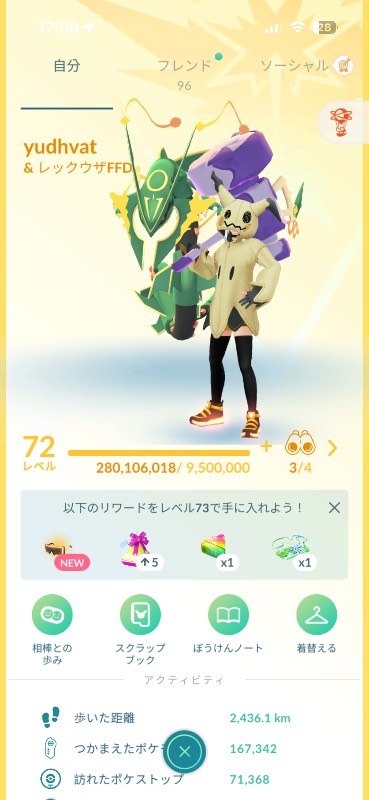Switch to the フレンド tab
The height and width of the screenshot is (800, 369).
point(184,65)
